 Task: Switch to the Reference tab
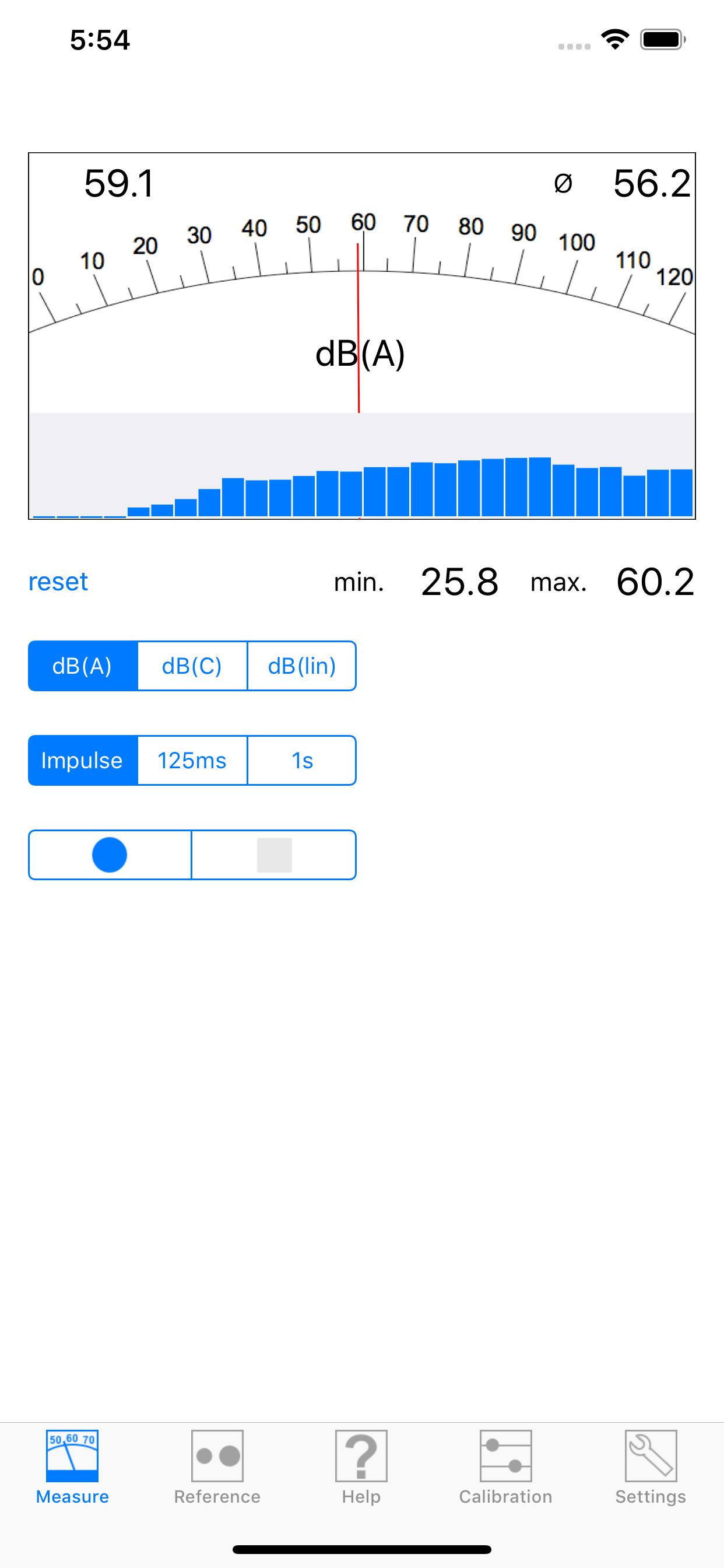pos(217,1467)
